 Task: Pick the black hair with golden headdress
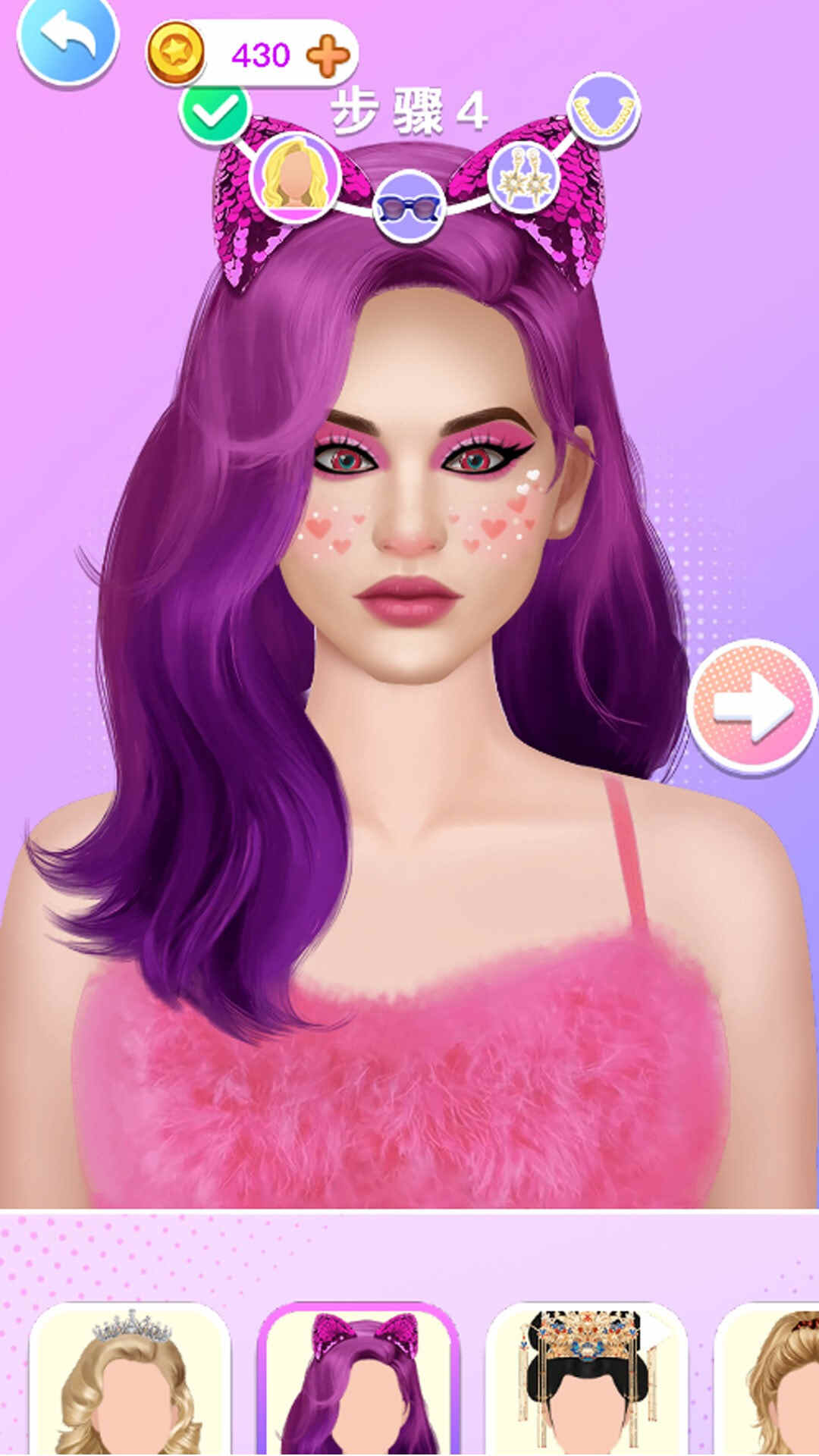pyautogui.click(x=586, y=1380)
